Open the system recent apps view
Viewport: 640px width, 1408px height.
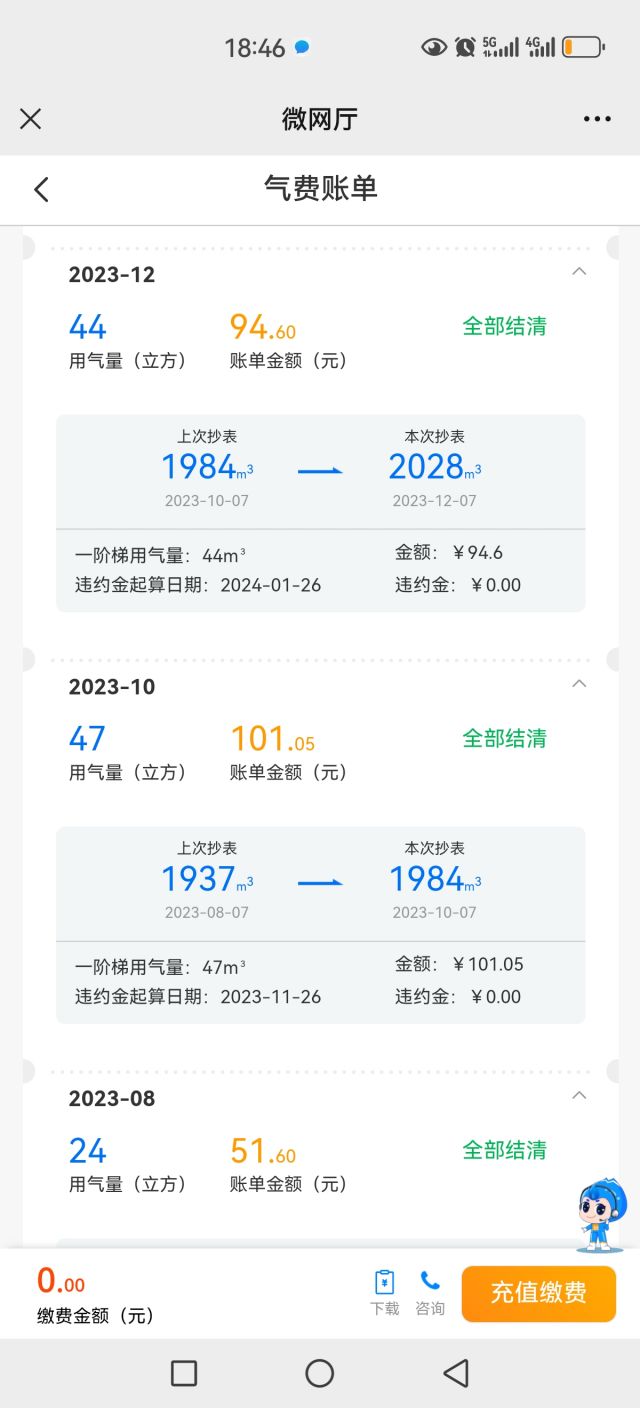click(x=184, y=1373)
